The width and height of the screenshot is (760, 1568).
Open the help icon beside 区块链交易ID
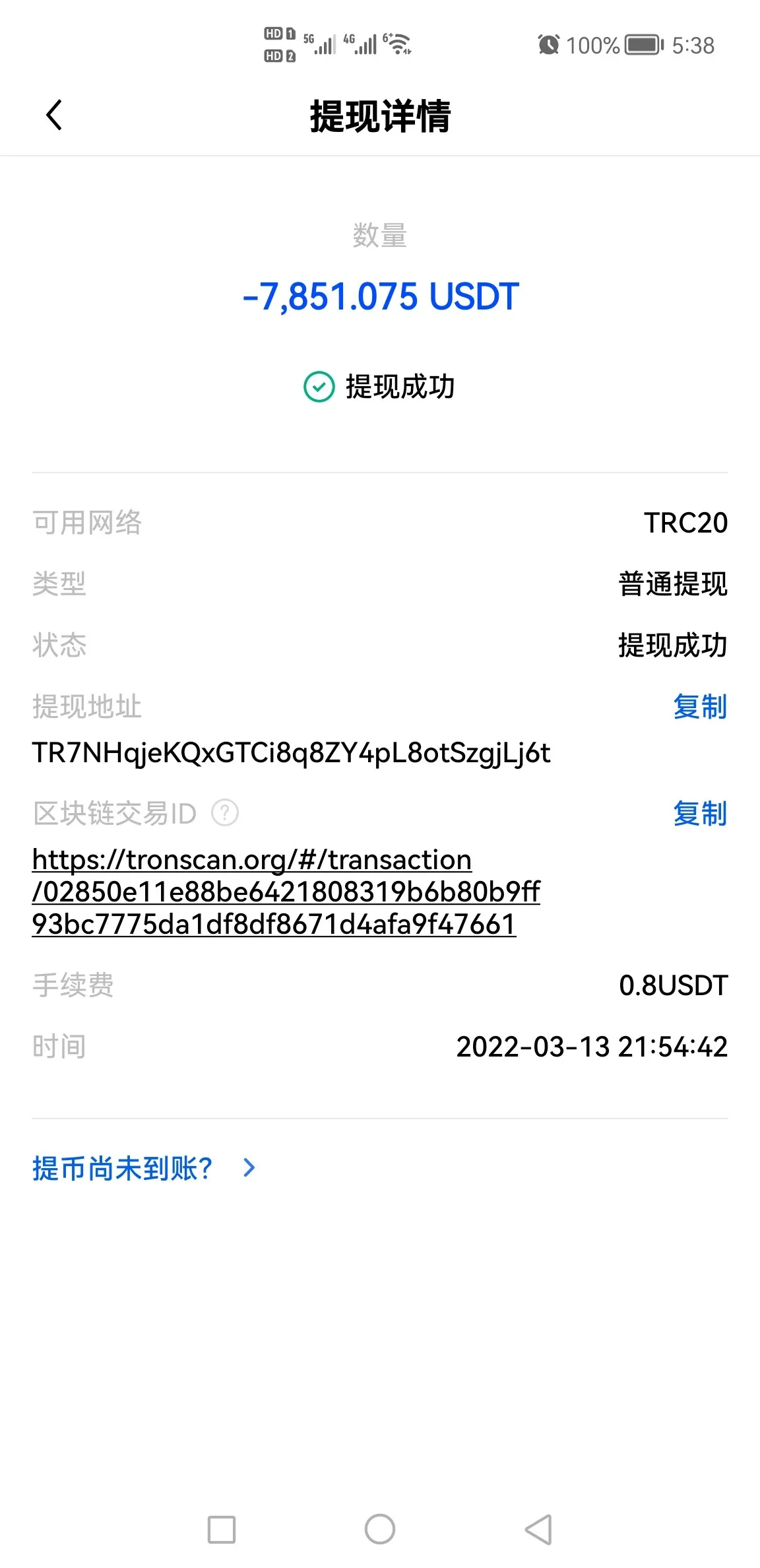coord(225,813)
